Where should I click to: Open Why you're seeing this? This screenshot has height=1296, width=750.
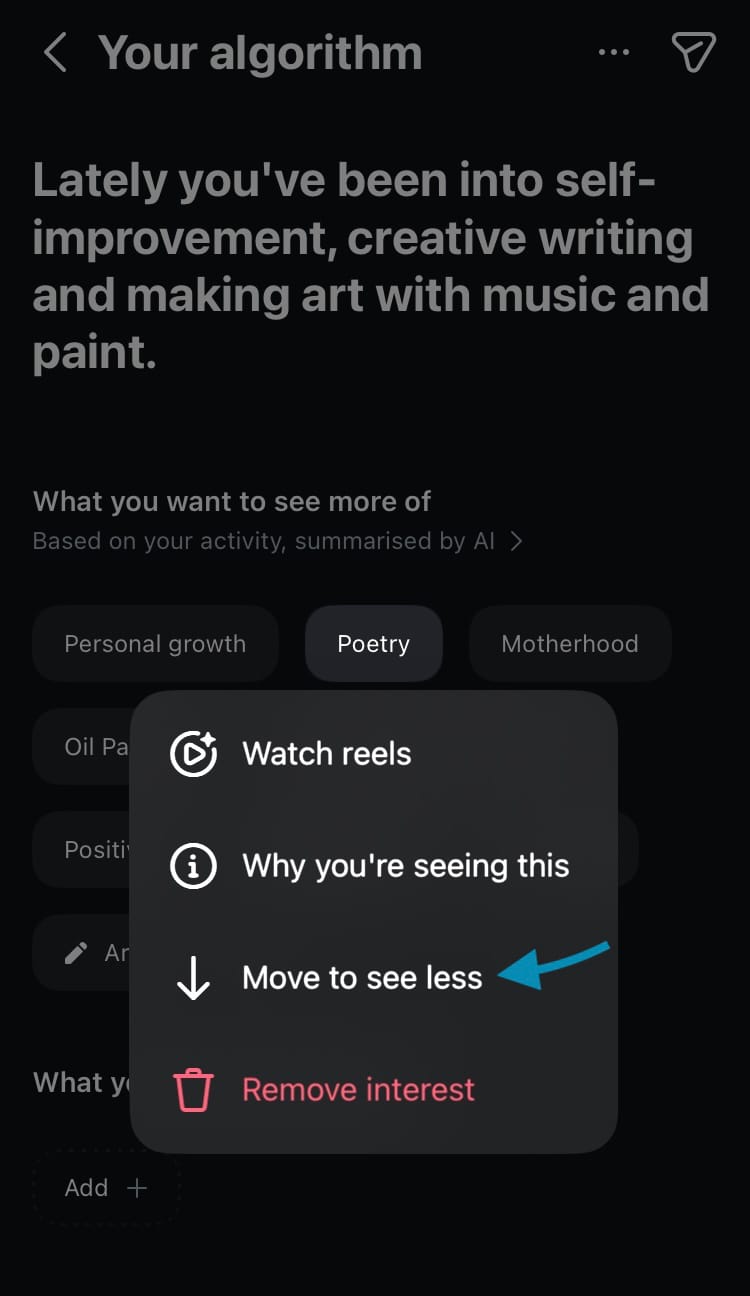pos(405,866)
